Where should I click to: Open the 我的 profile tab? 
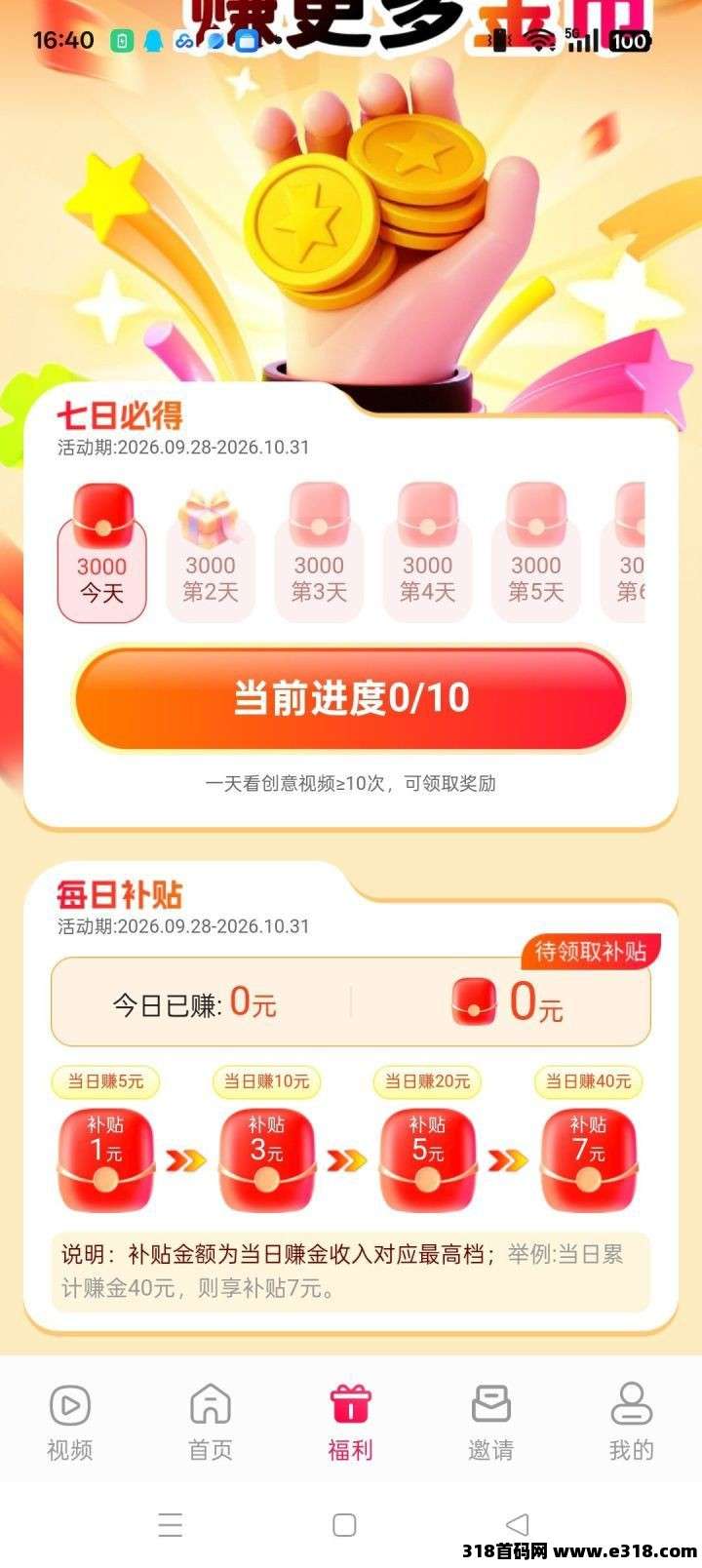631,1422
